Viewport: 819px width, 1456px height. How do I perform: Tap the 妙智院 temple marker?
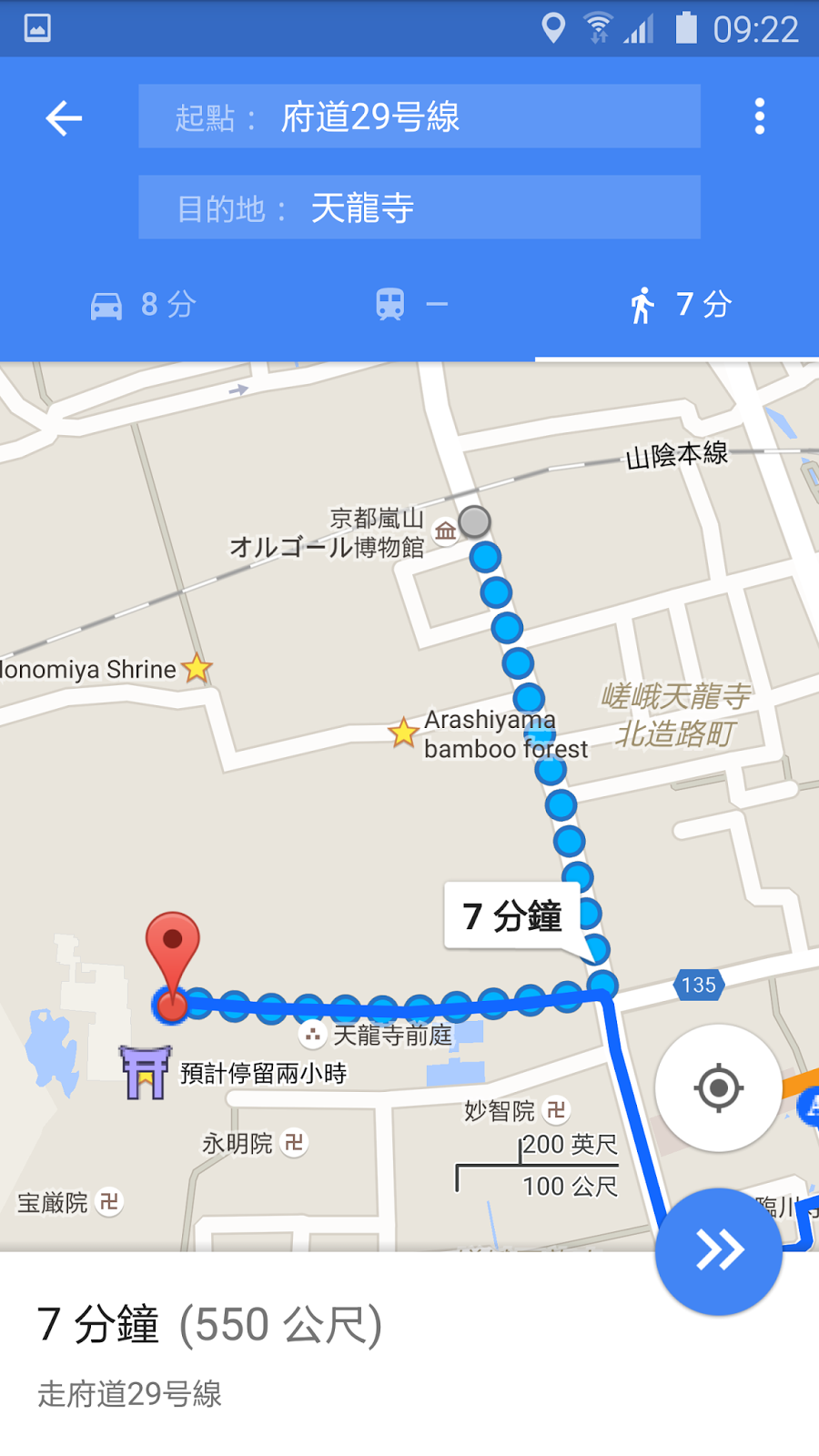click(x=555, y=1110)
